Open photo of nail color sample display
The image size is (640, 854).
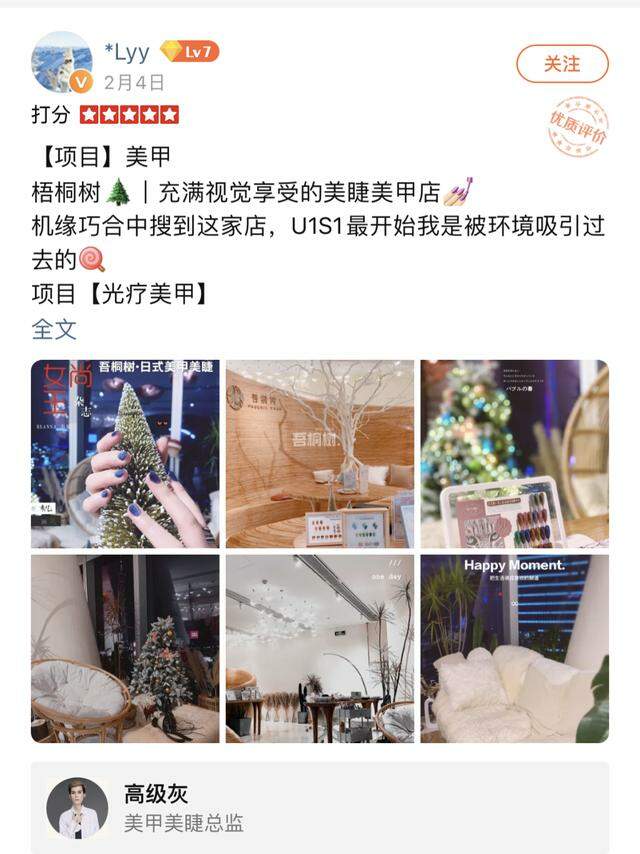pyautogui.click(x=514, y=453)
